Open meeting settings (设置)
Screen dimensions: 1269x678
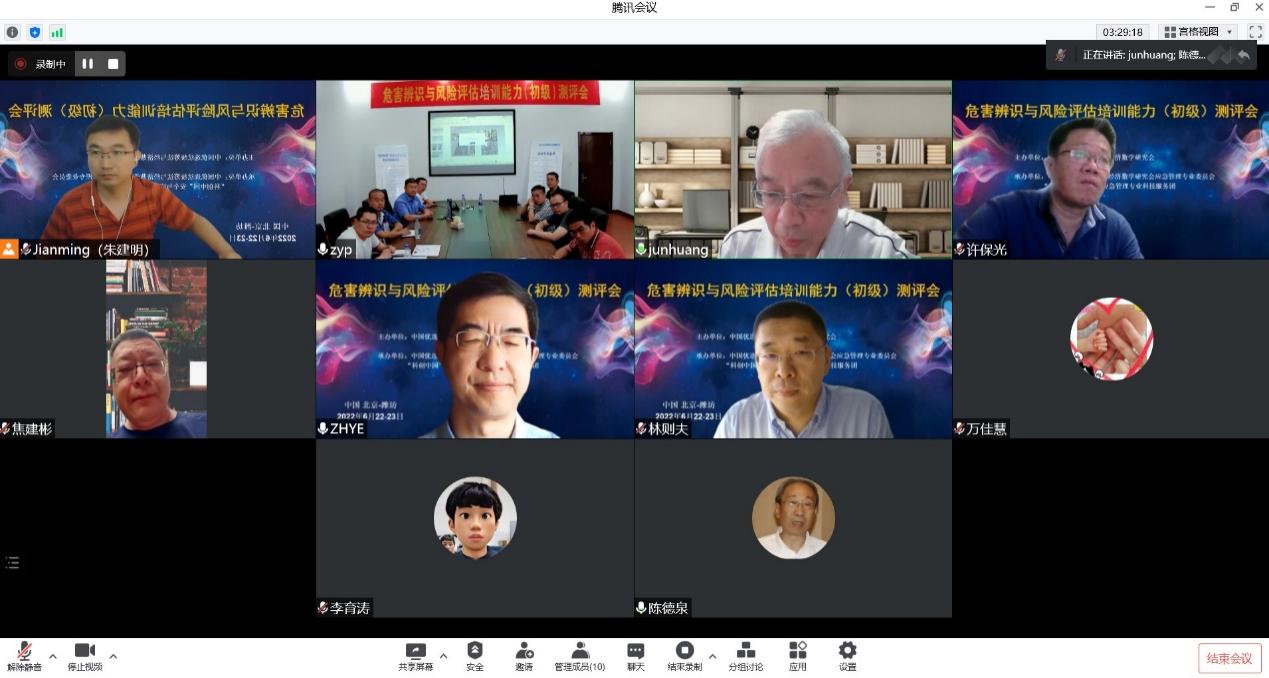pyautogui.click(x=847, y=655)
